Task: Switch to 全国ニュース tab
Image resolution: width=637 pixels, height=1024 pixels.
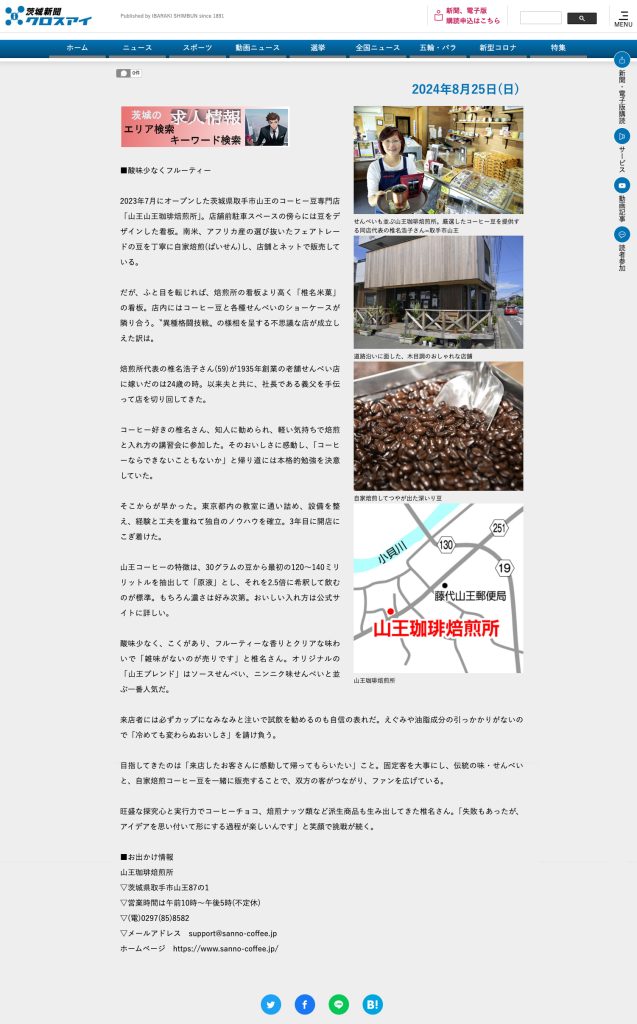Action: (x=378, y=48)
